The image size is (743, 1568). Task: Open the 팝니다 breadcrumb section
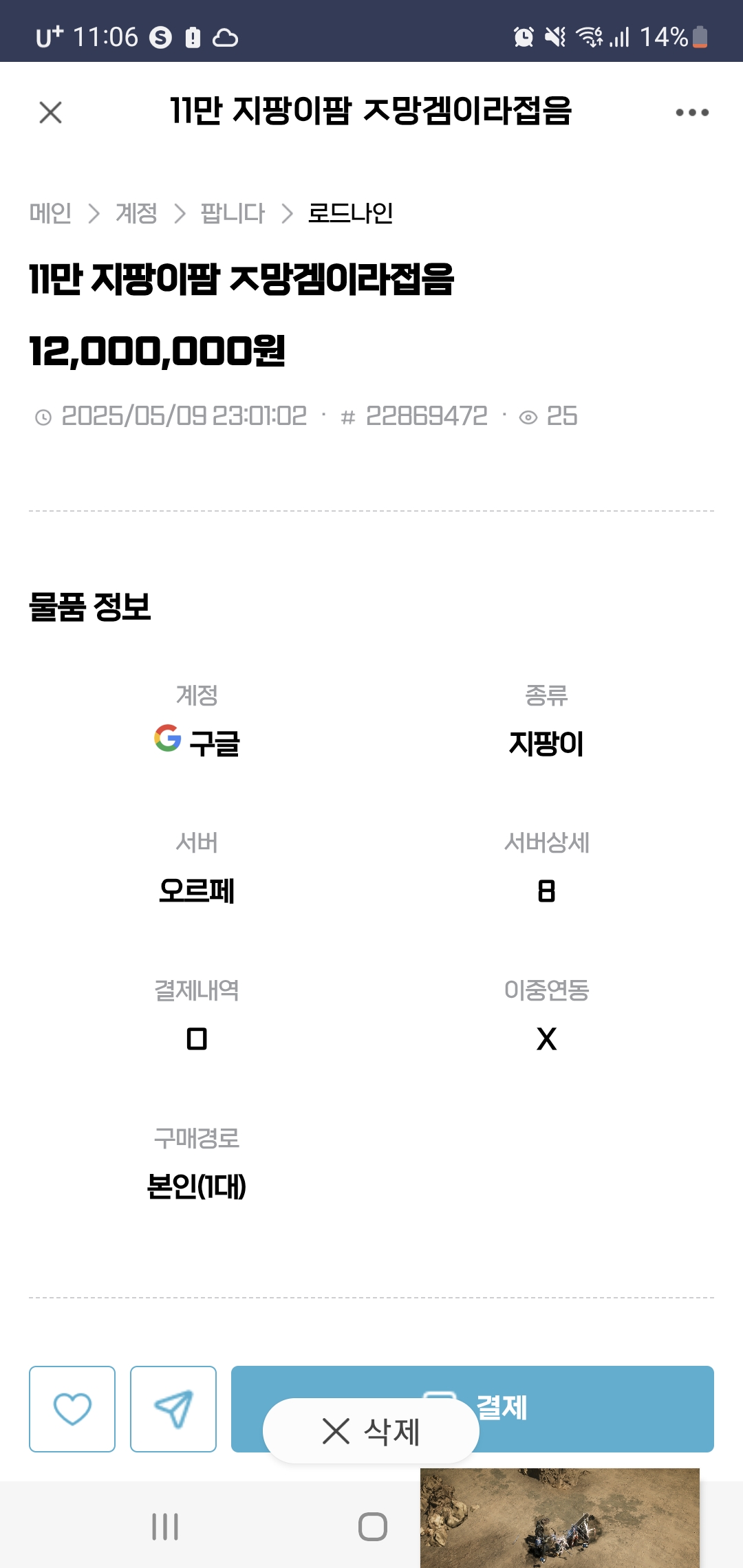coord(233,213)
